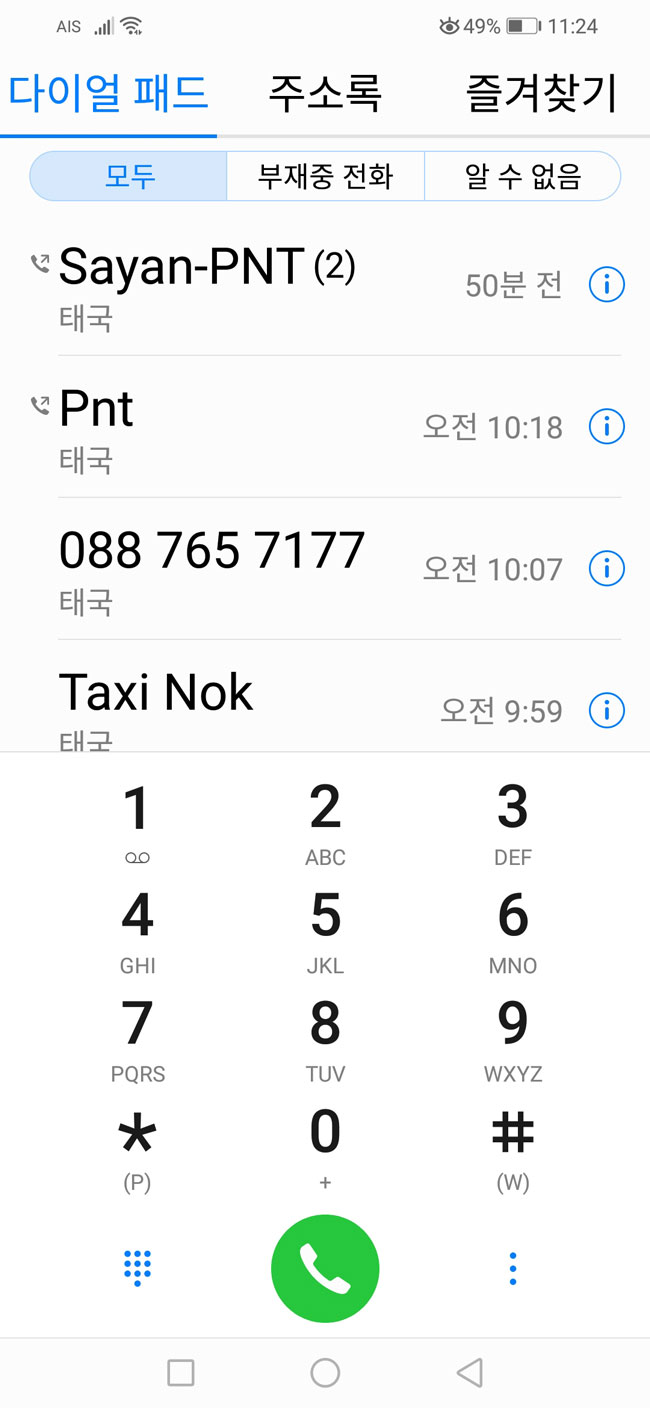Show details for Taxi Nok call

(606, 711)
